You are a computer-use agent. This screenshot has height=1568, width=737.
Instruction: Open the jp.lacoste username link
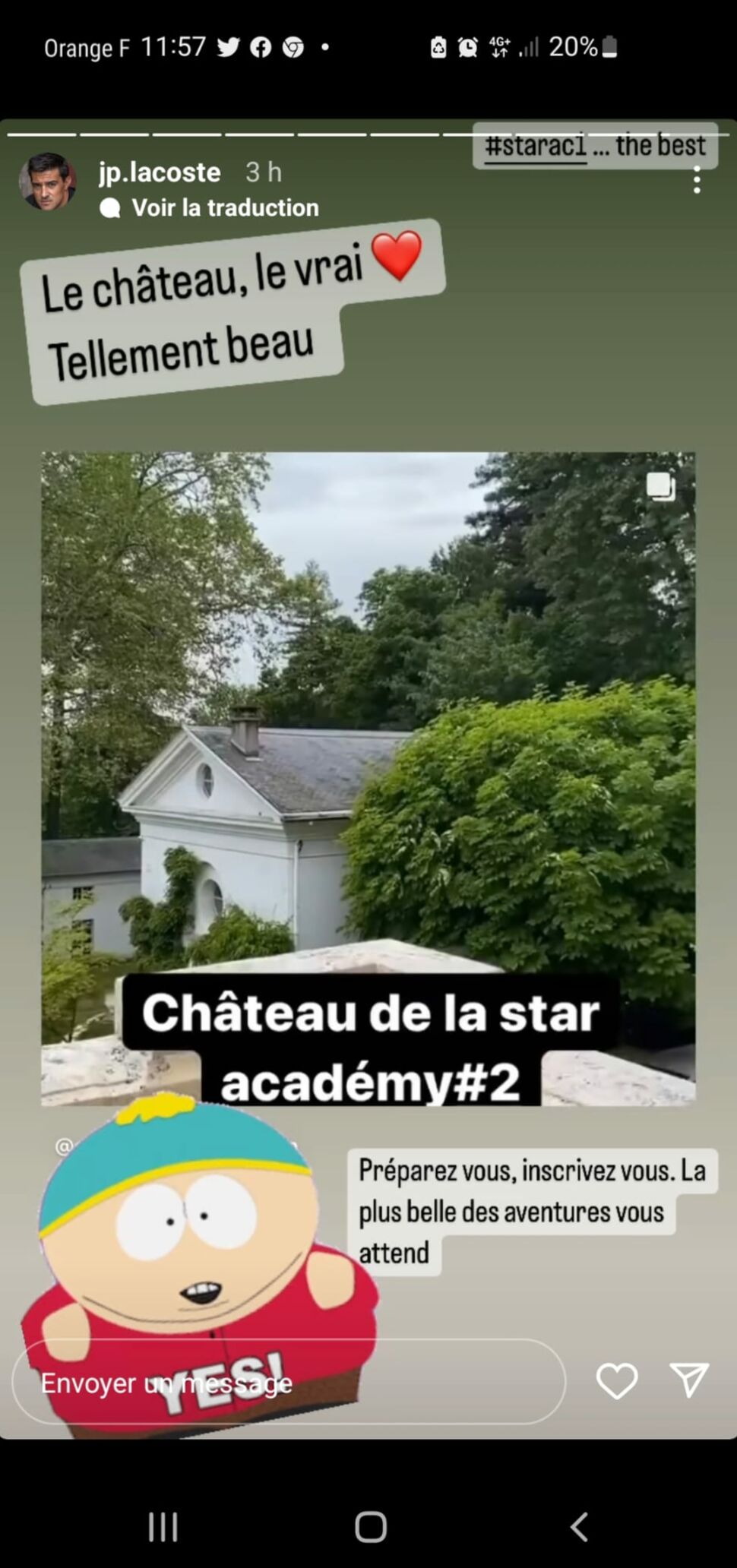pyautogui.click(x=160, y=172)
